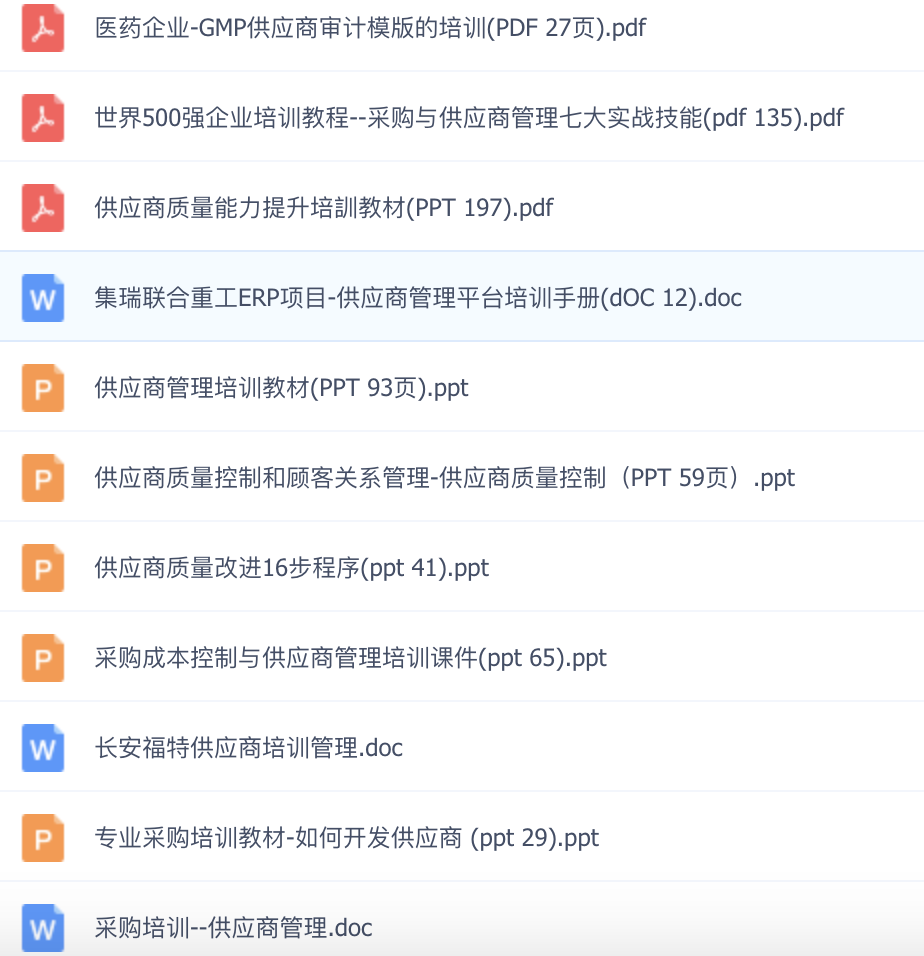Click the PowerPoint icon for 专业采购培训教材
This screenshot has width=924, height=956.
pos(42,837)
